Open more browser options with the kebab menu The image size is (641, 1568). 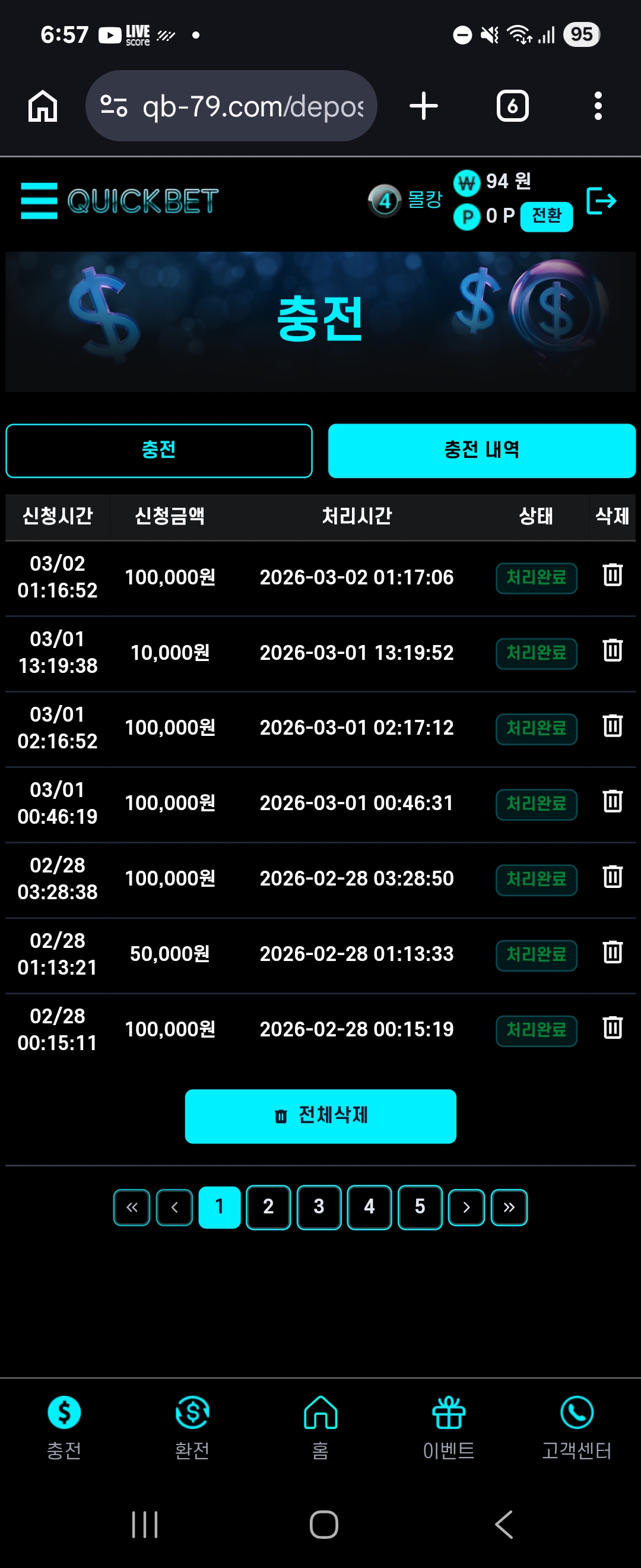(x=598, y=105)
